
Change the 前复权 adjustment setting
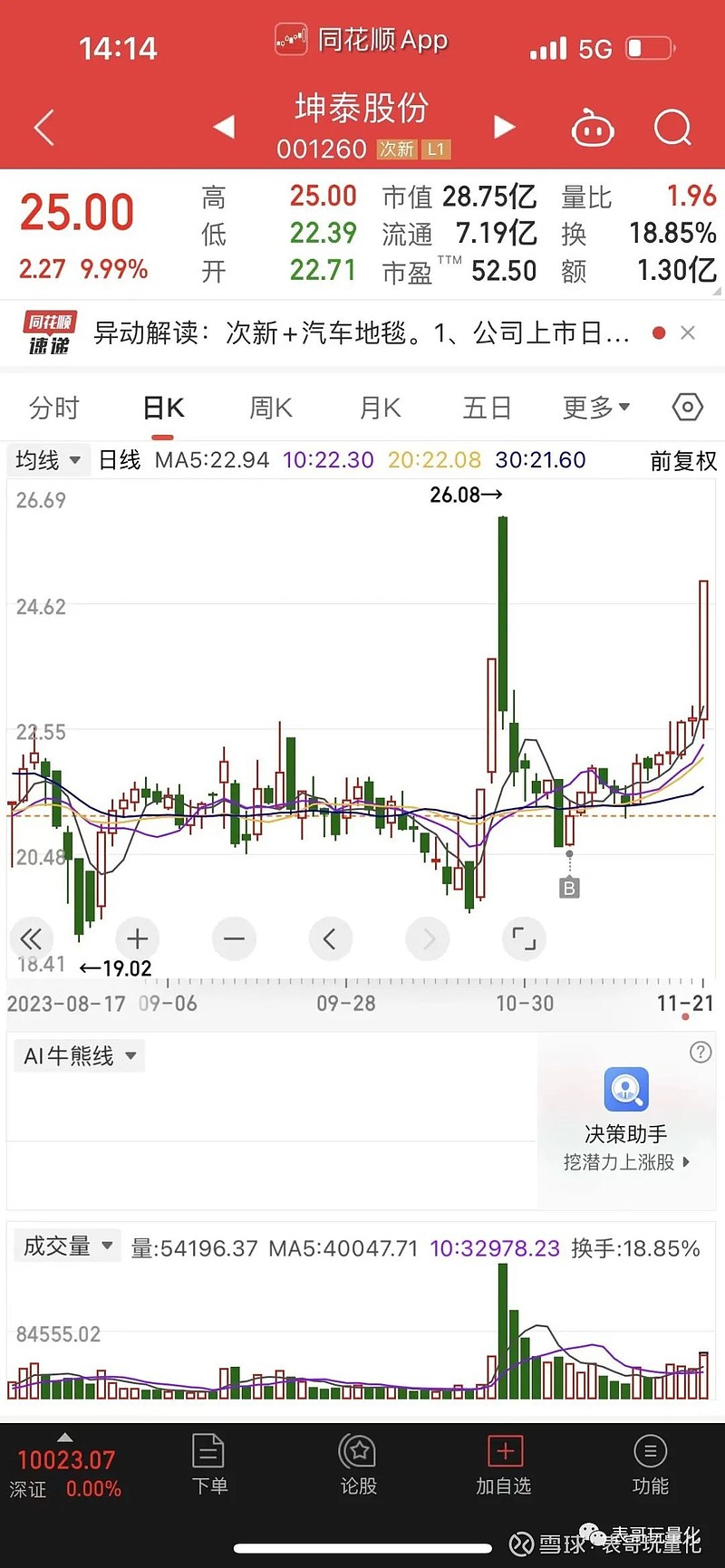pos(683,461)
